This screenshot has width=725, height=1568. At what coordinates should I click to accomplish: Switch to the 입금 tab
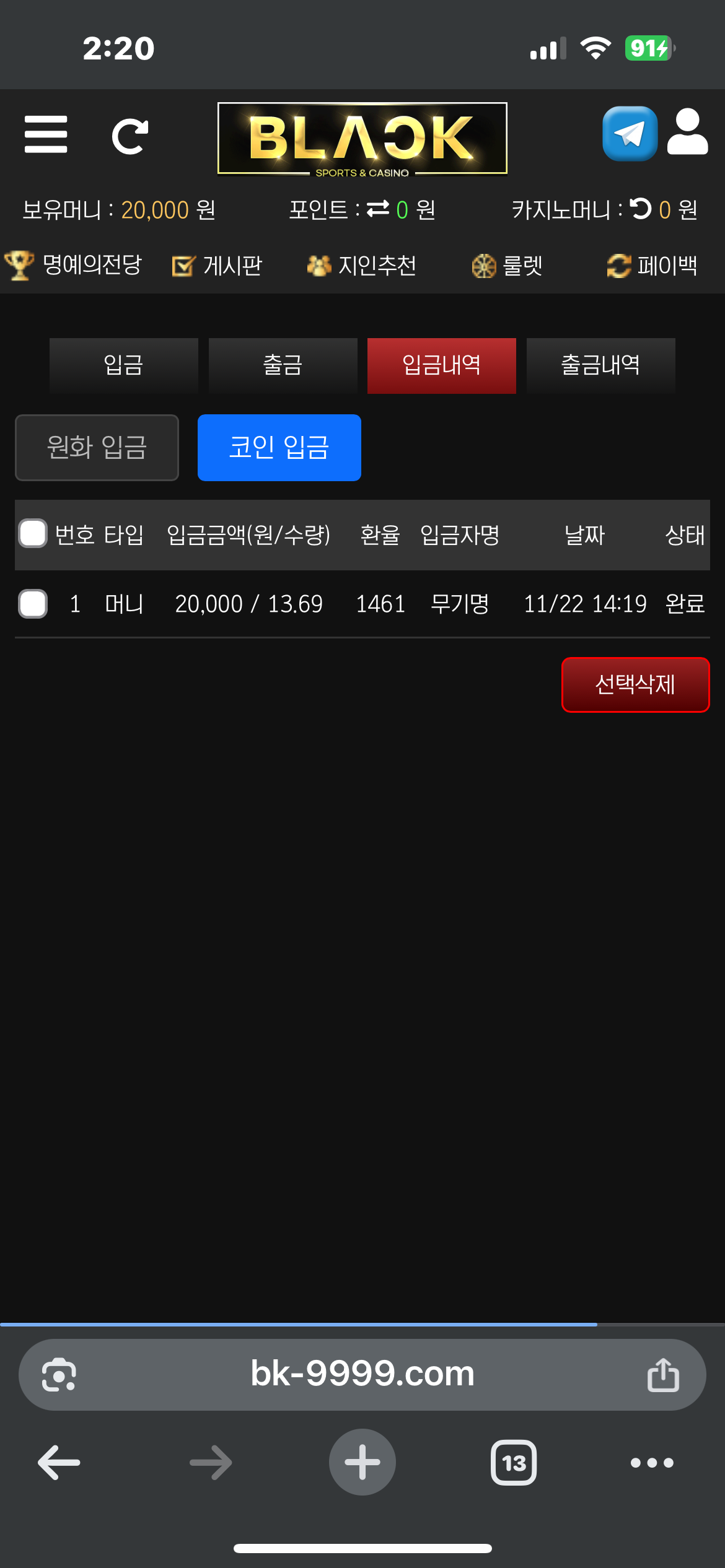(x=124, y=365)
